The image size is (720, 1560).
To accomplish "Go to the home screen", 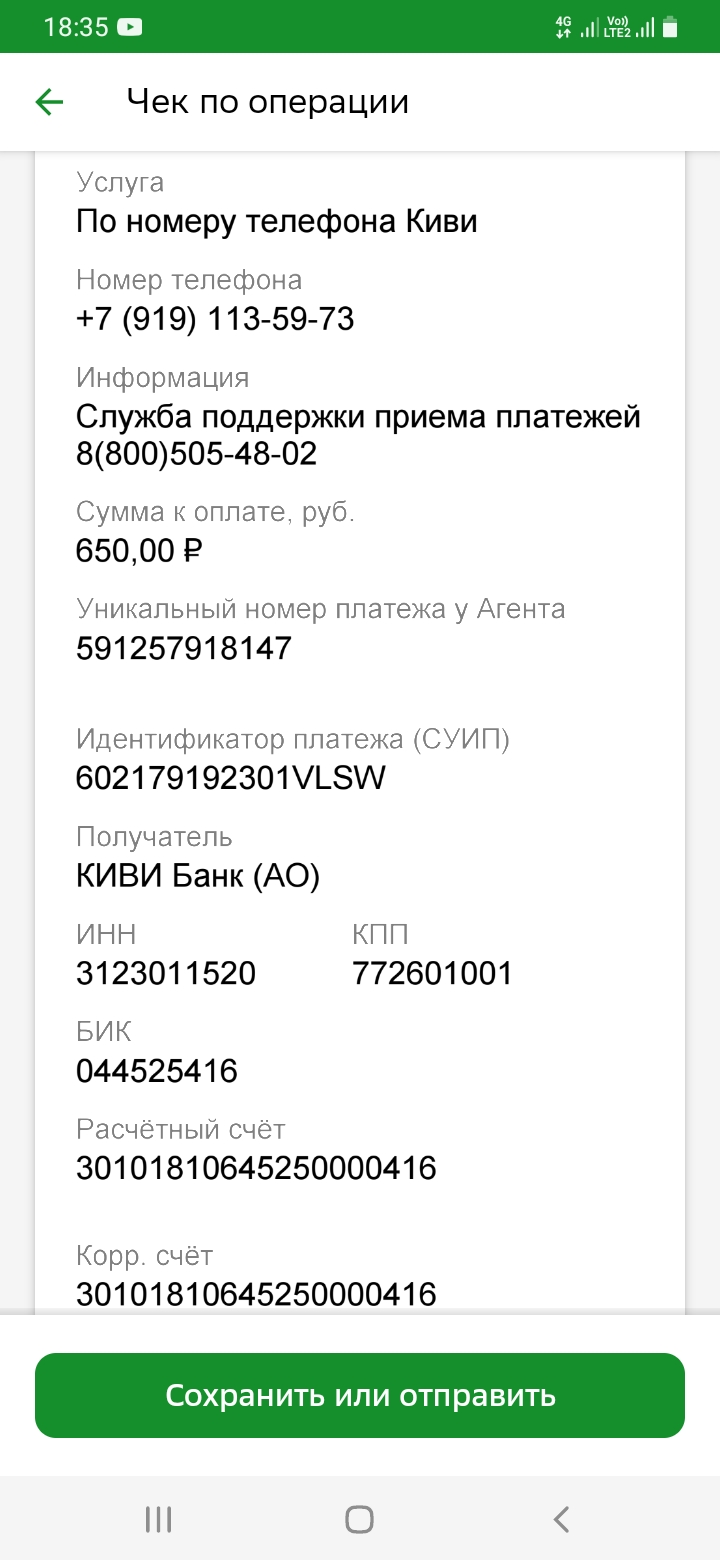I will (x=359, y=1519).
